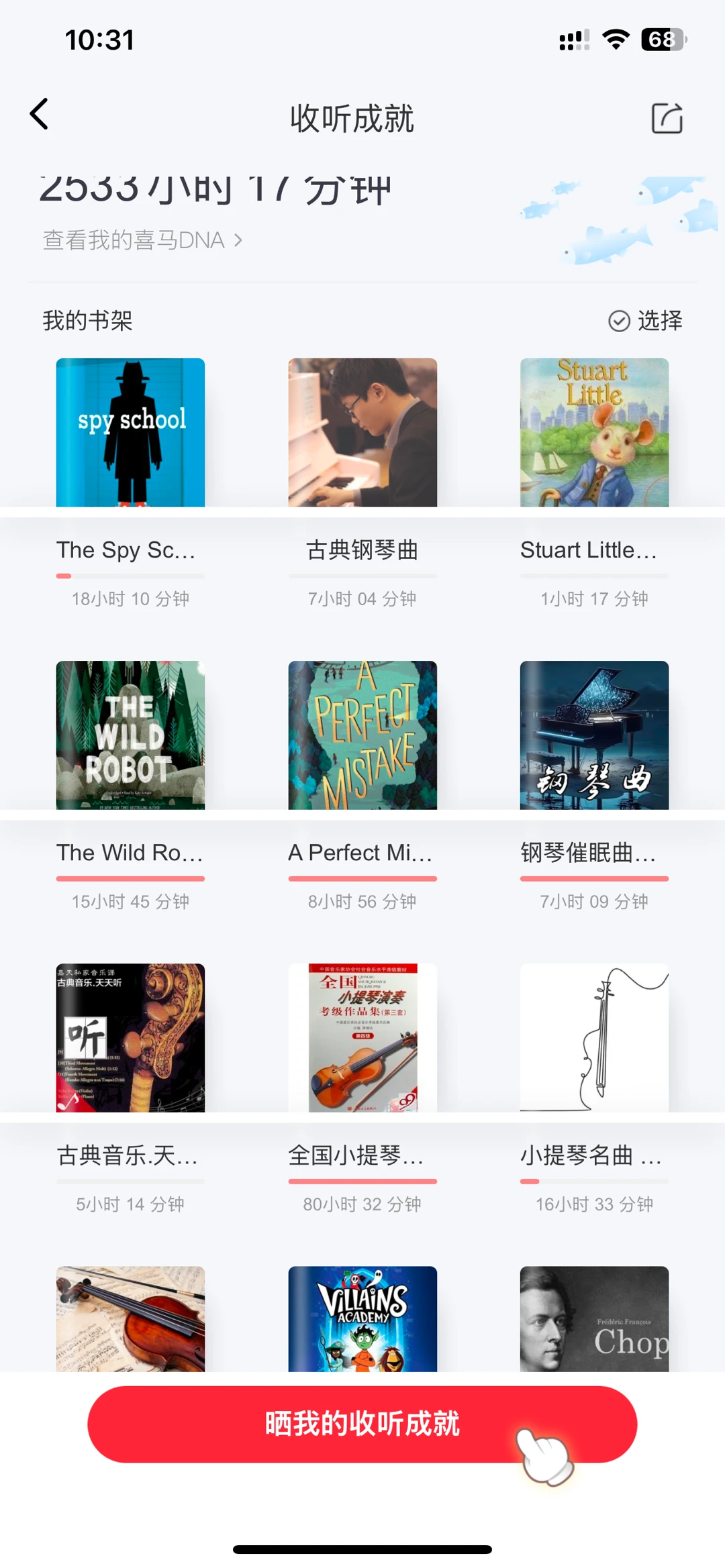
Task: Share listening achievements via top-right icon
Action: pyautogui.click(x=667, y=119)
